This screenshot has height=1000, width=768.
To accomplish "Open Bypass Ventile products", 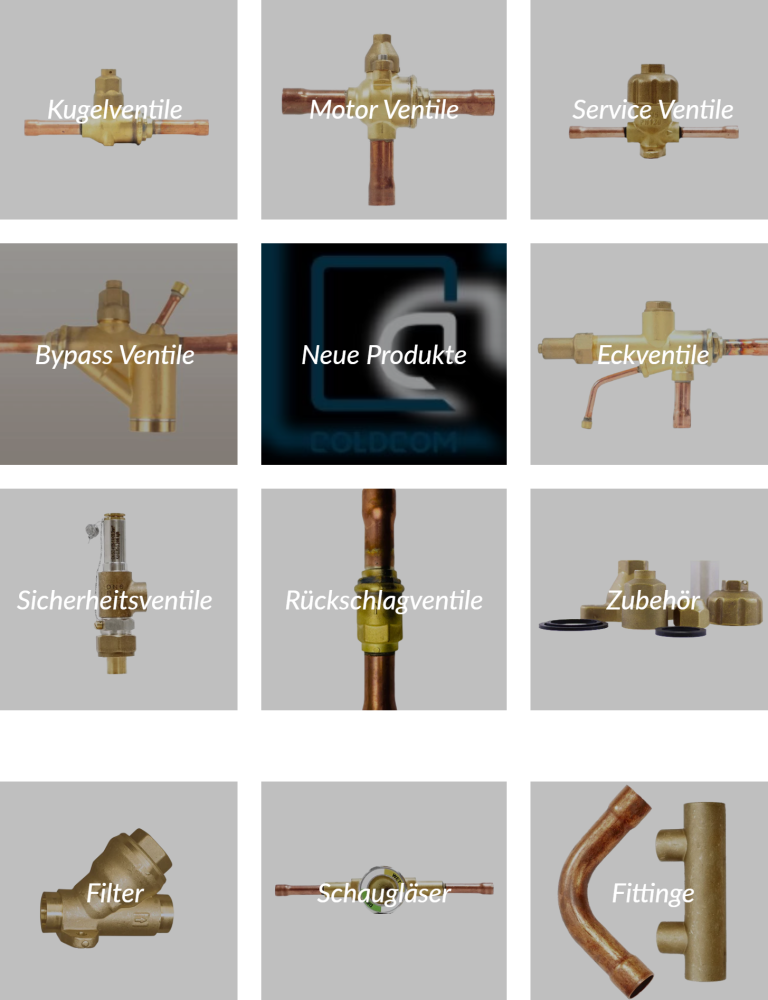I will 116,354.
